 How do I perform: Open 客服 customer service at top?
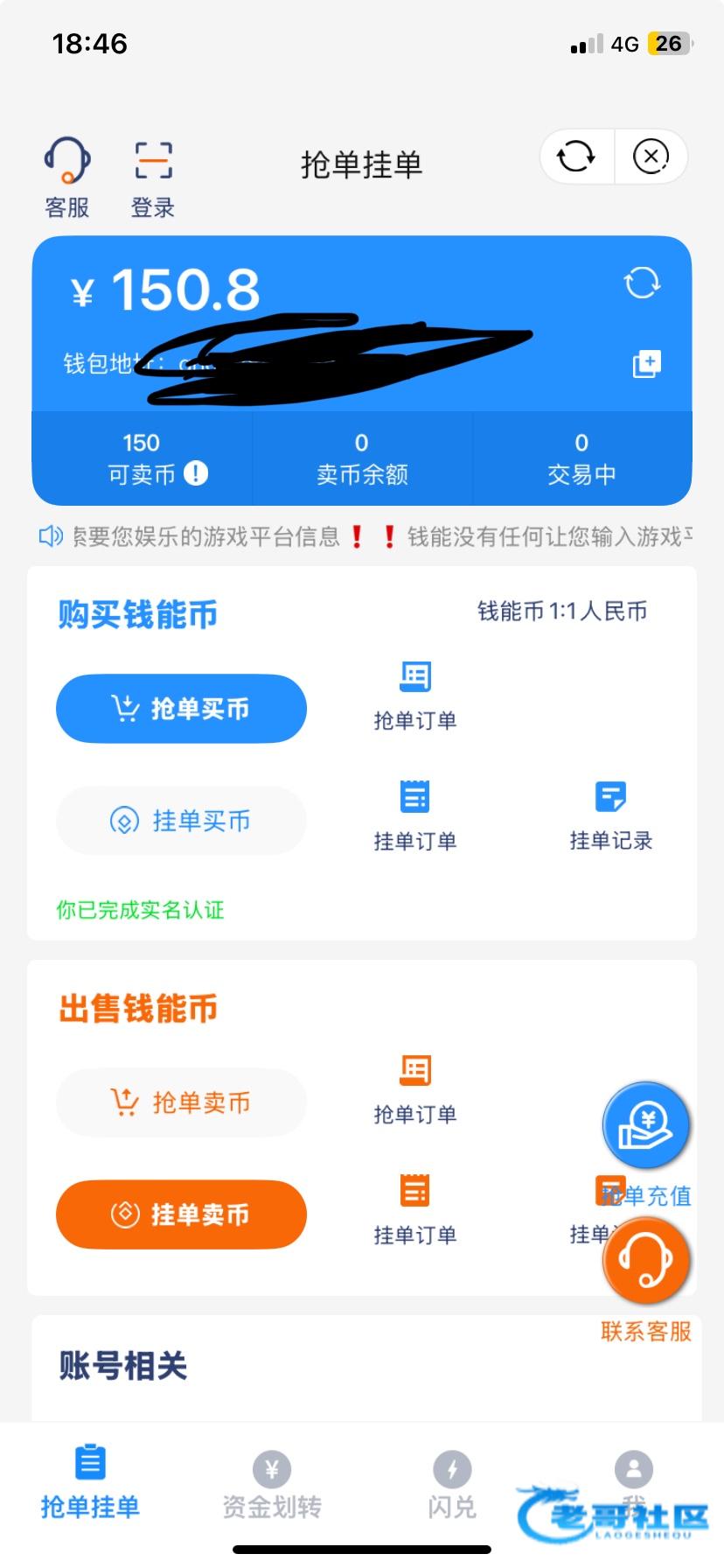point(67,178)
